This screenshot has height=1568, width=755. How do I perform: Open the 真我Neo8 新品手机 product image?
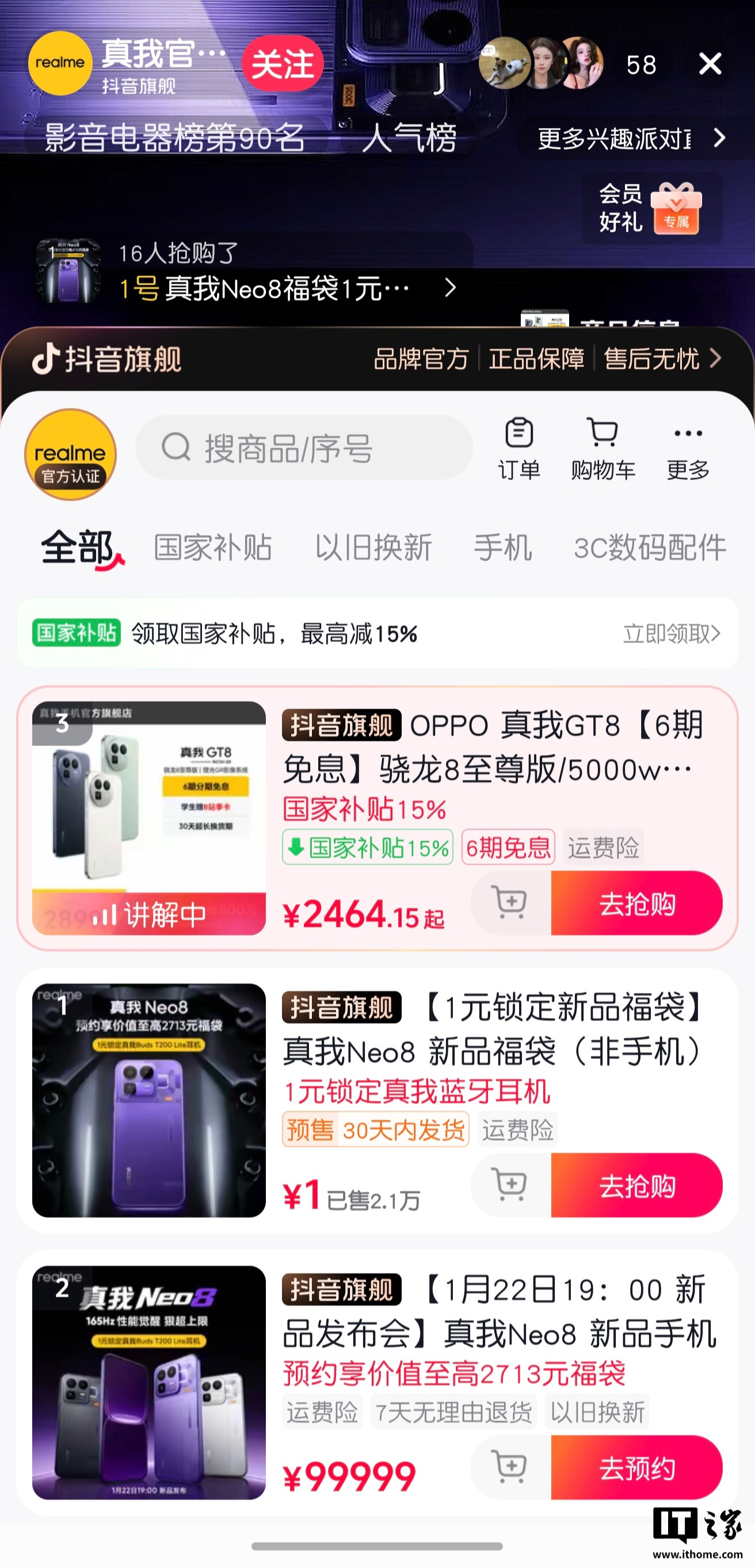point(149,1383)
